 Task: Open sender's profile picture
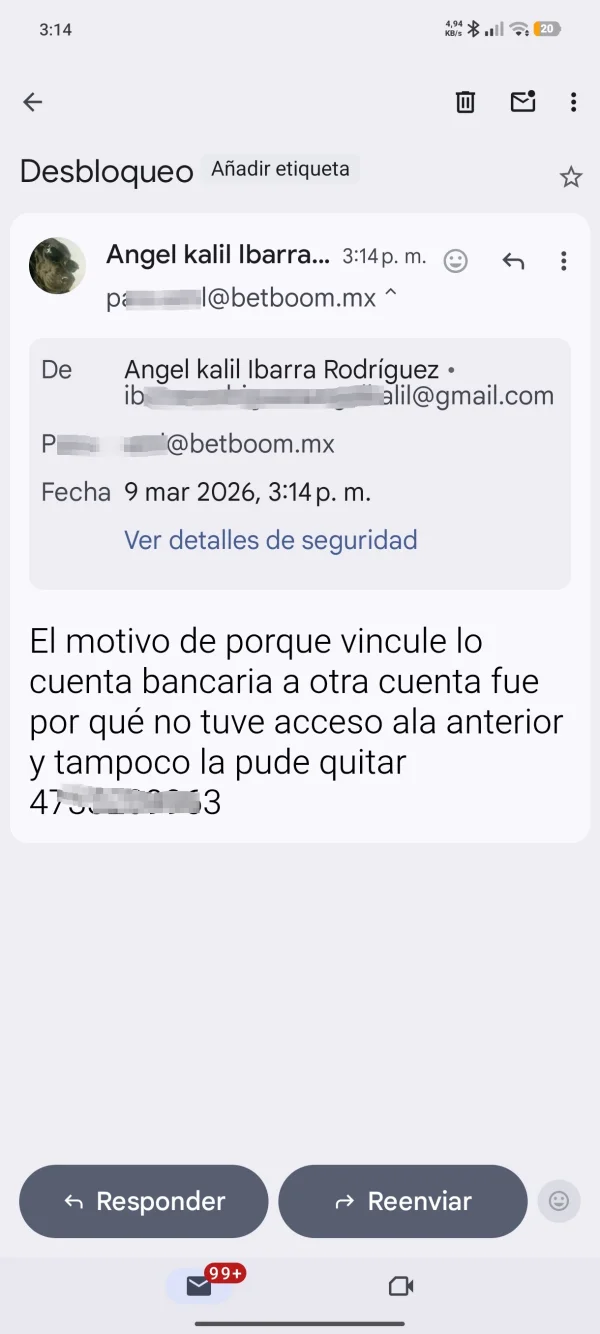coord(57,265)
